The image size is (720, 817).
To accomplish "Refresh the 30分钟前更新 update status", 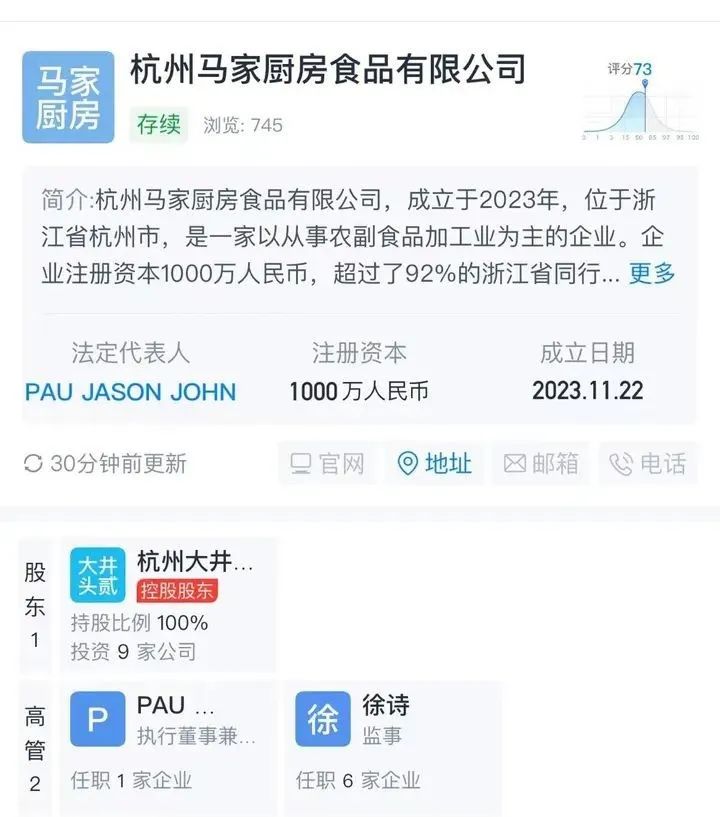I will pos(105,464).
